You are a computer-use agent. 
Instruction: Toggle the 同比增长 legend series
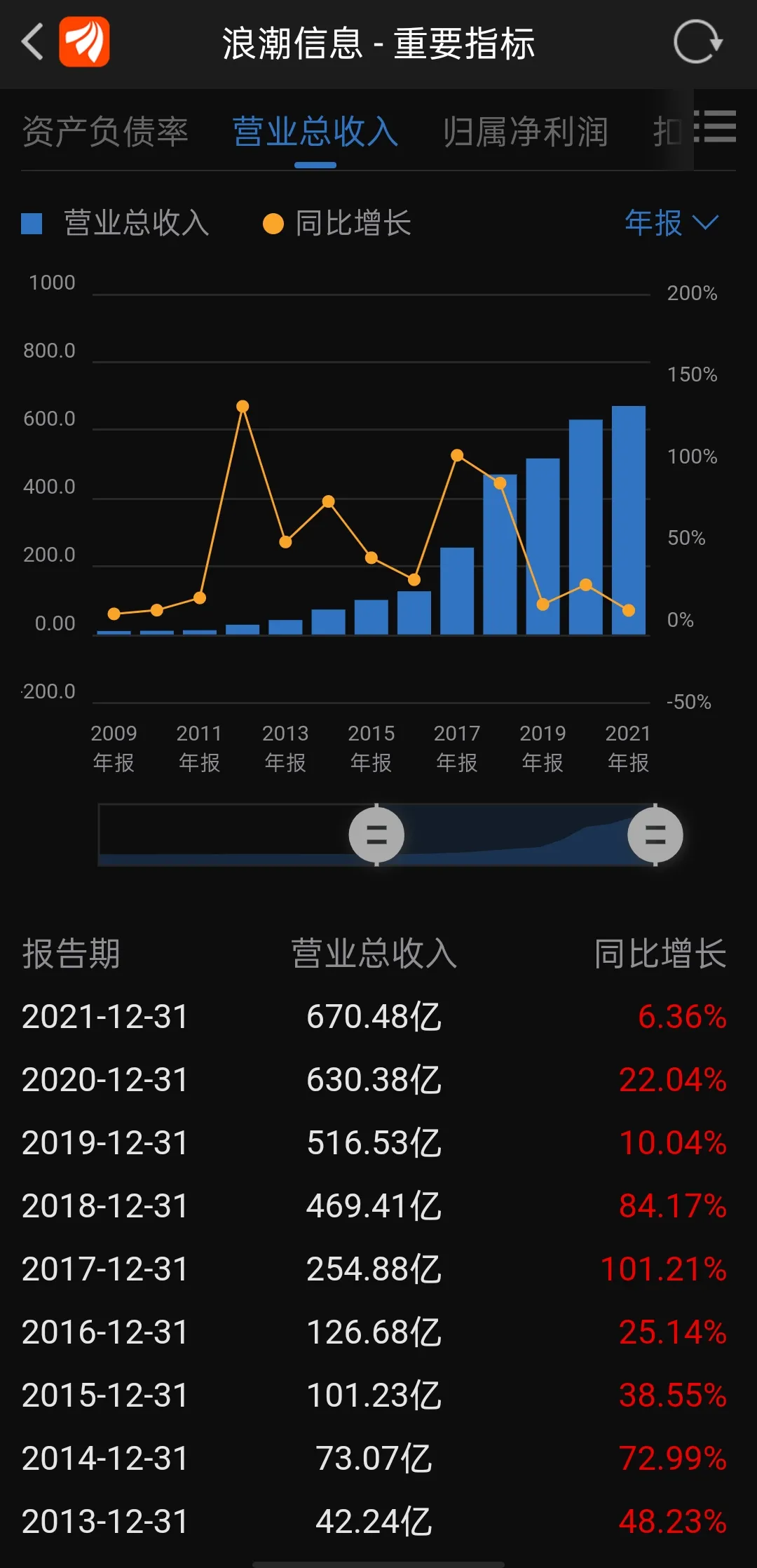point(337,224)
